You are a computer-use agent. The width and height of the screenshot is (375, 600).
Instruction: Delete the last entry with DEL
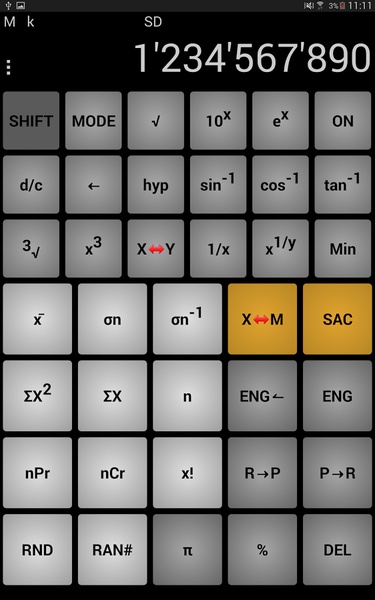pos(337,549)
